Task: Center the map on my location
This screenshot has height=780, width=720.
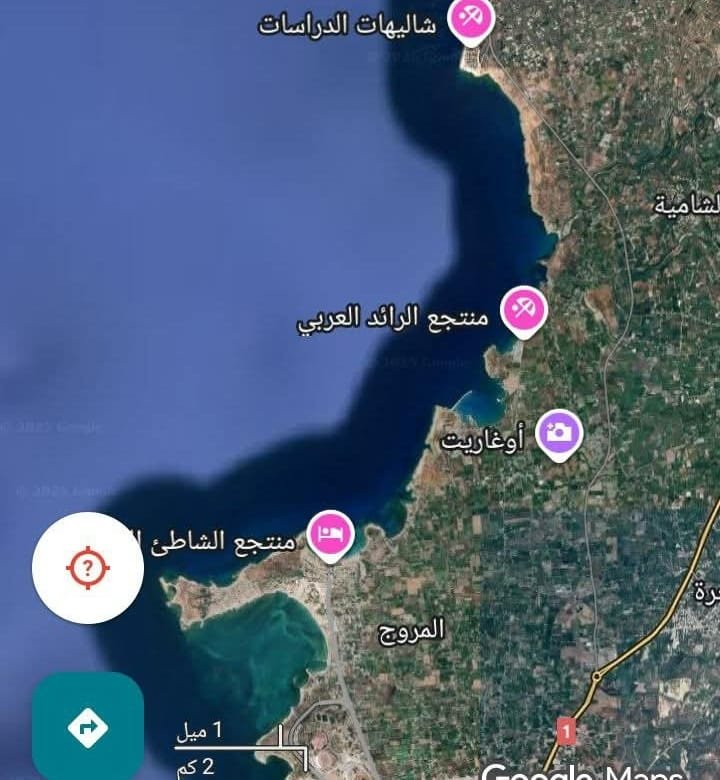Action: 88,568
